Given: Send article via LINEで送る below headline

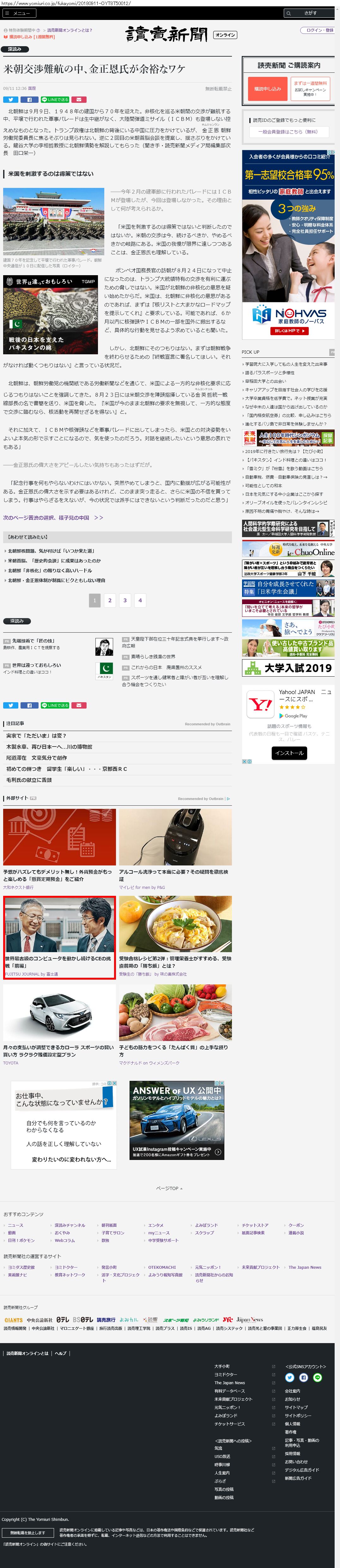Looking at the screenshot, I should pyautogui.click(x=55, y=99).
